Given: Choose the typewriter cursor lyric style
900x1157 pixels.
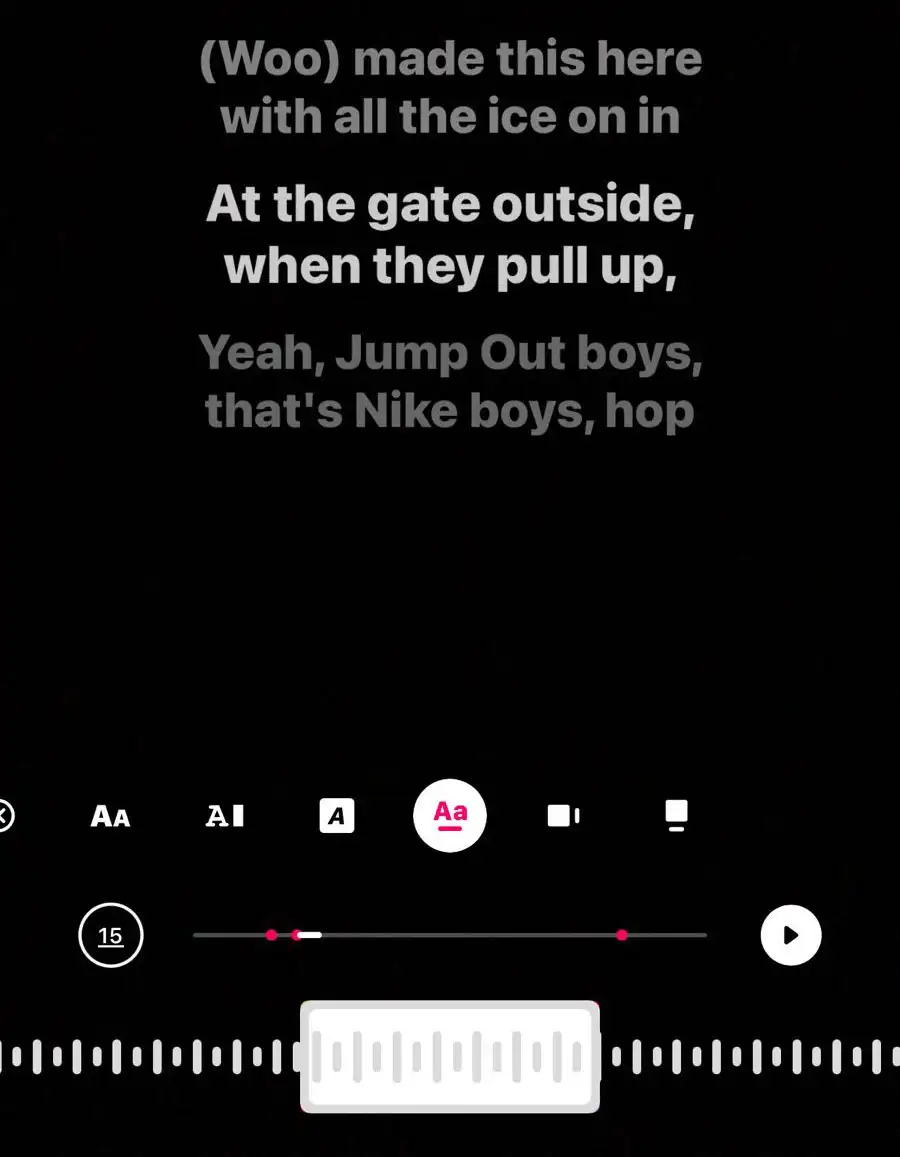Looking at the screenshot, I should tap(224, 816).
